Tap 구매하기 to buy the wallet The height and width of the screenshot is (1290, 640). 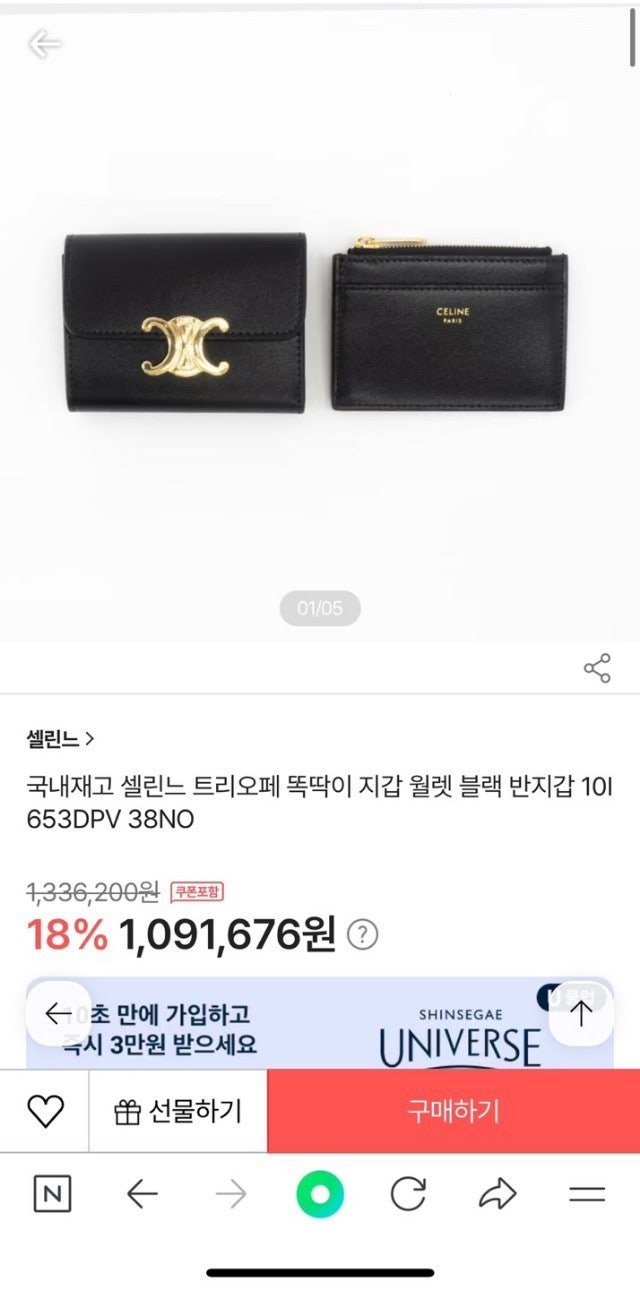pos(453,1111)
